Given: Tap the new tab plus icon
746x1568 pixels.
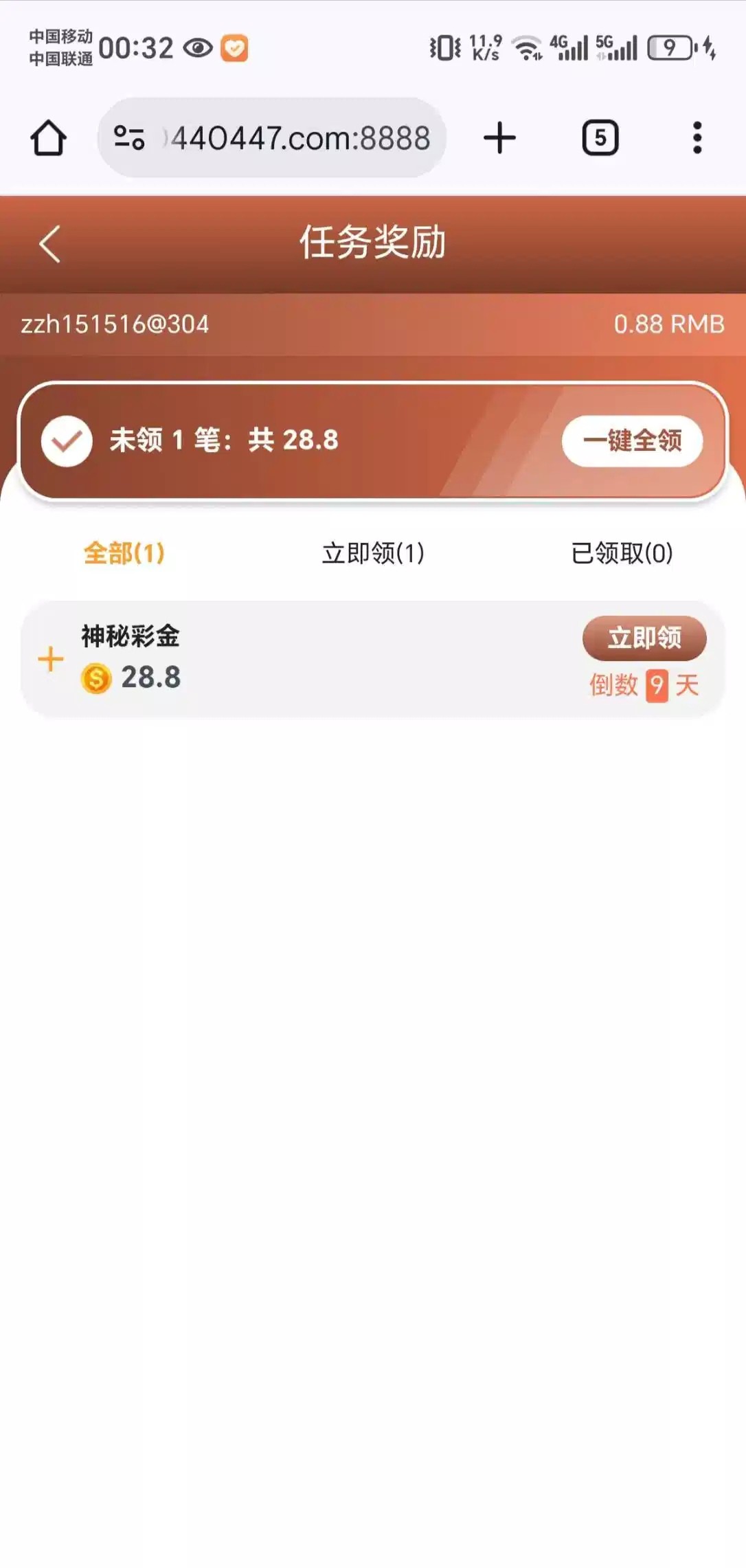Looking at the screenshot, I should coord(499,137).
